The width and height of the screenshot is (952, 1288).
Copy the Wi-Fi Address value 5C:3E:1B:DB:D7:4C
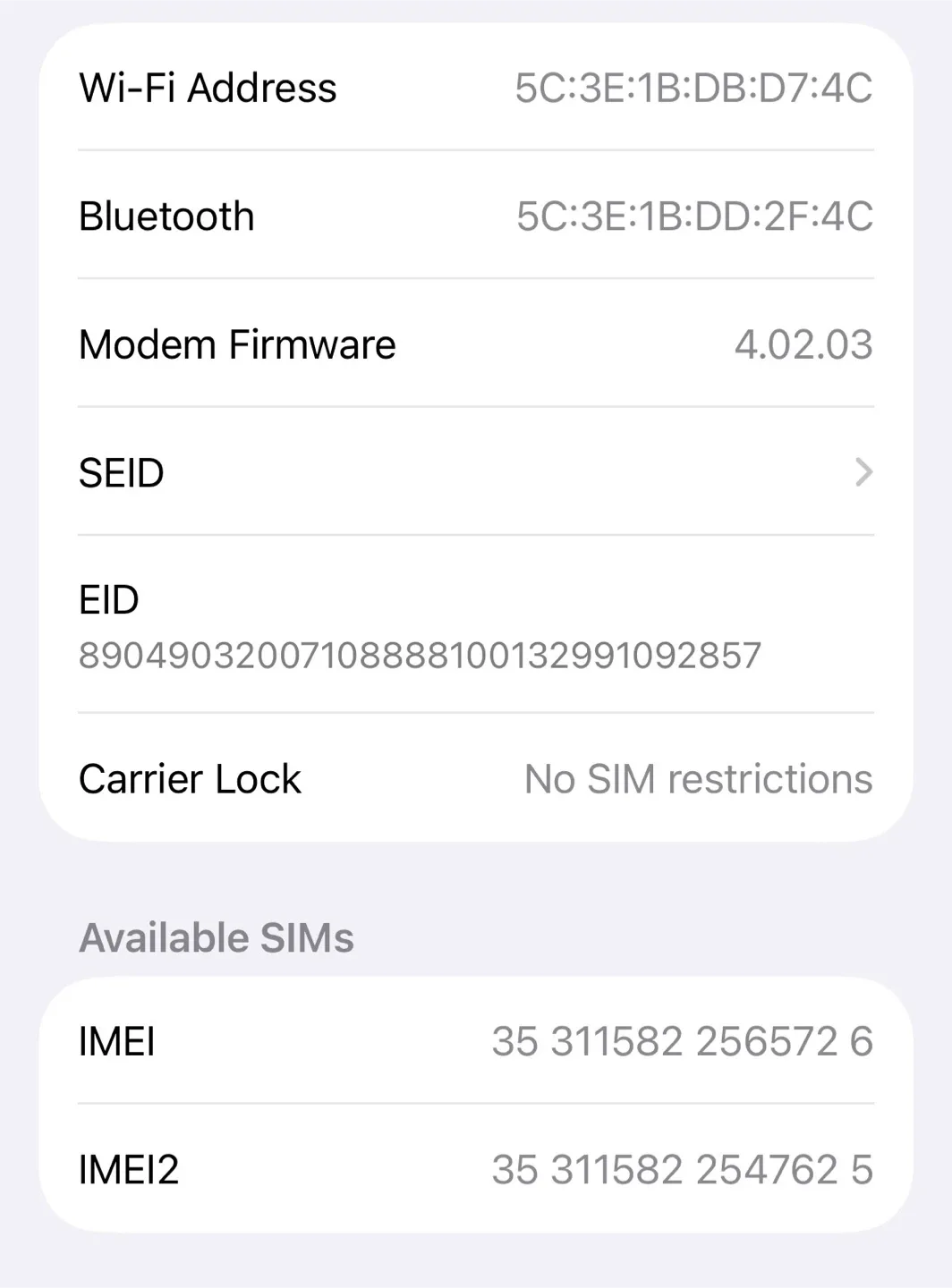[x=694, y=87]
